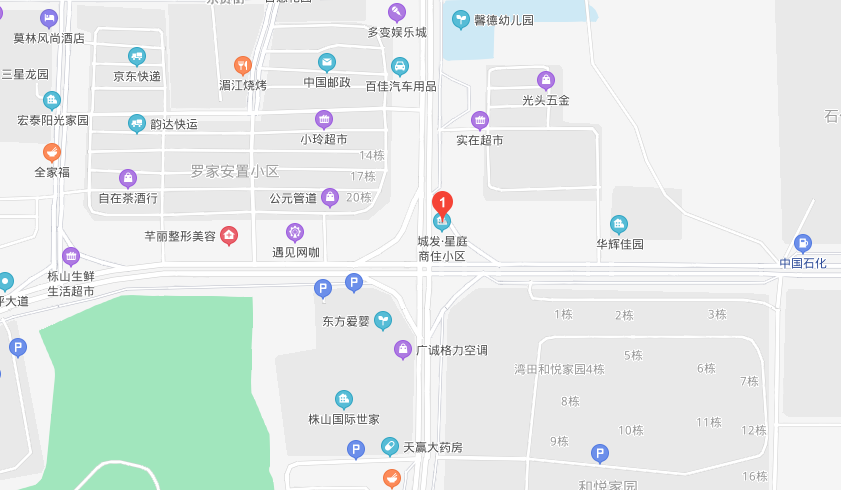The height and width of the screenshot is (490, 841).
Task: Open the 株山国际世家 residential marker
Action: pos(343,399)
